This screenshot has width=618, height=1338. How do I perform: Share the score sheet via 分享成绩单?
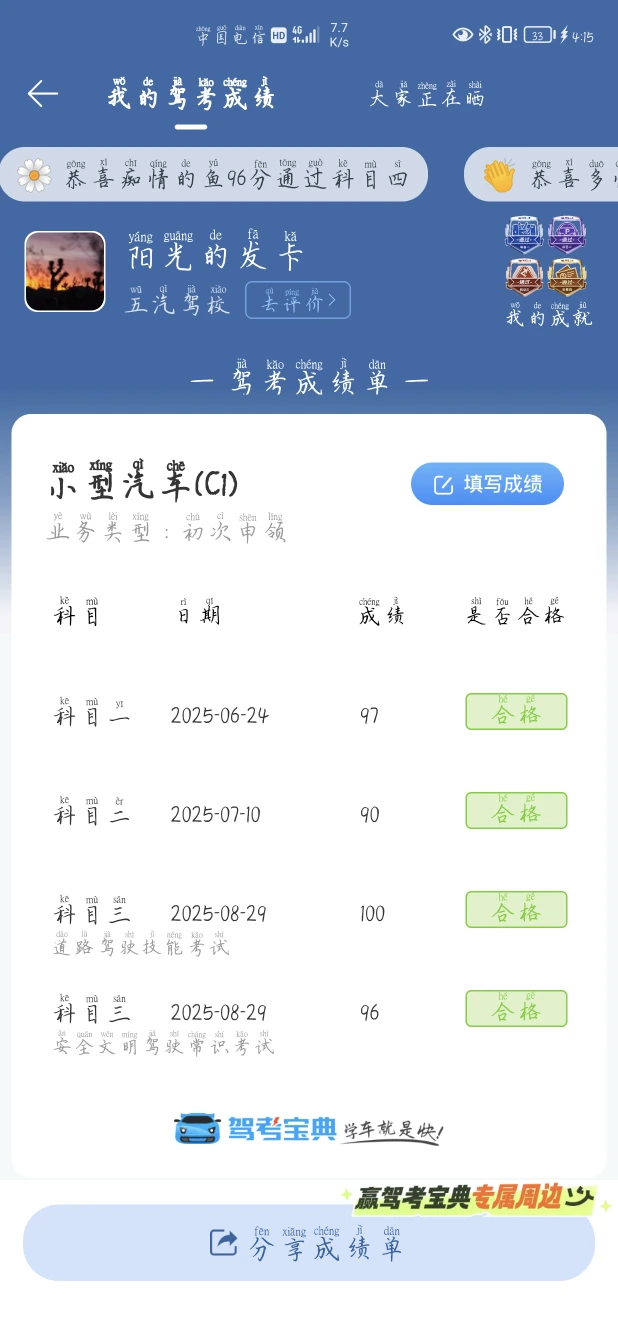(309, 1242)
